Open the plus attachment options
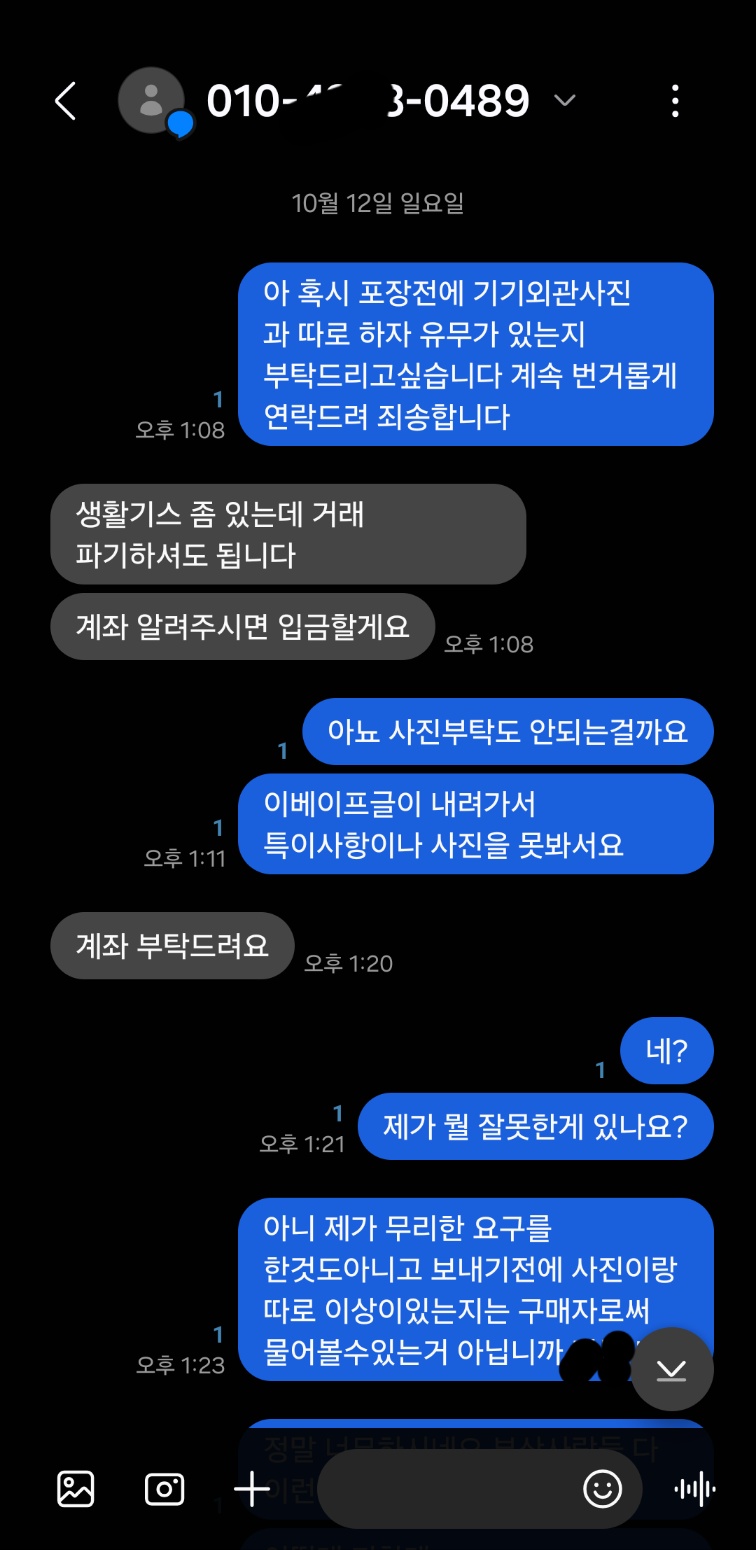The height and width of the screenshot is (1550, 756). [x=252, y=1489]
